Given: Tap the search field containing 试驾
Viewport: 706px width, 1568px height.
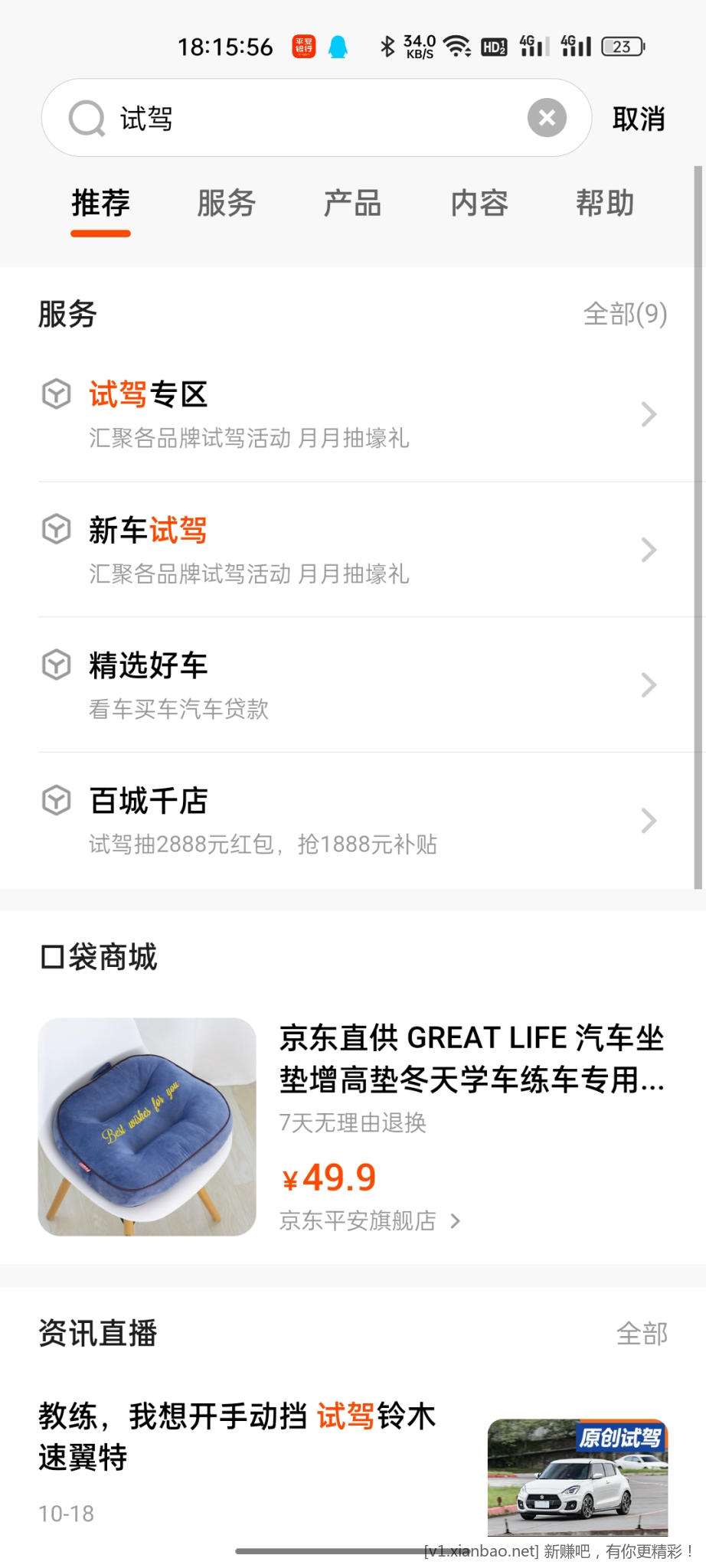Looking at the screenshot, I should click(306, 119).
